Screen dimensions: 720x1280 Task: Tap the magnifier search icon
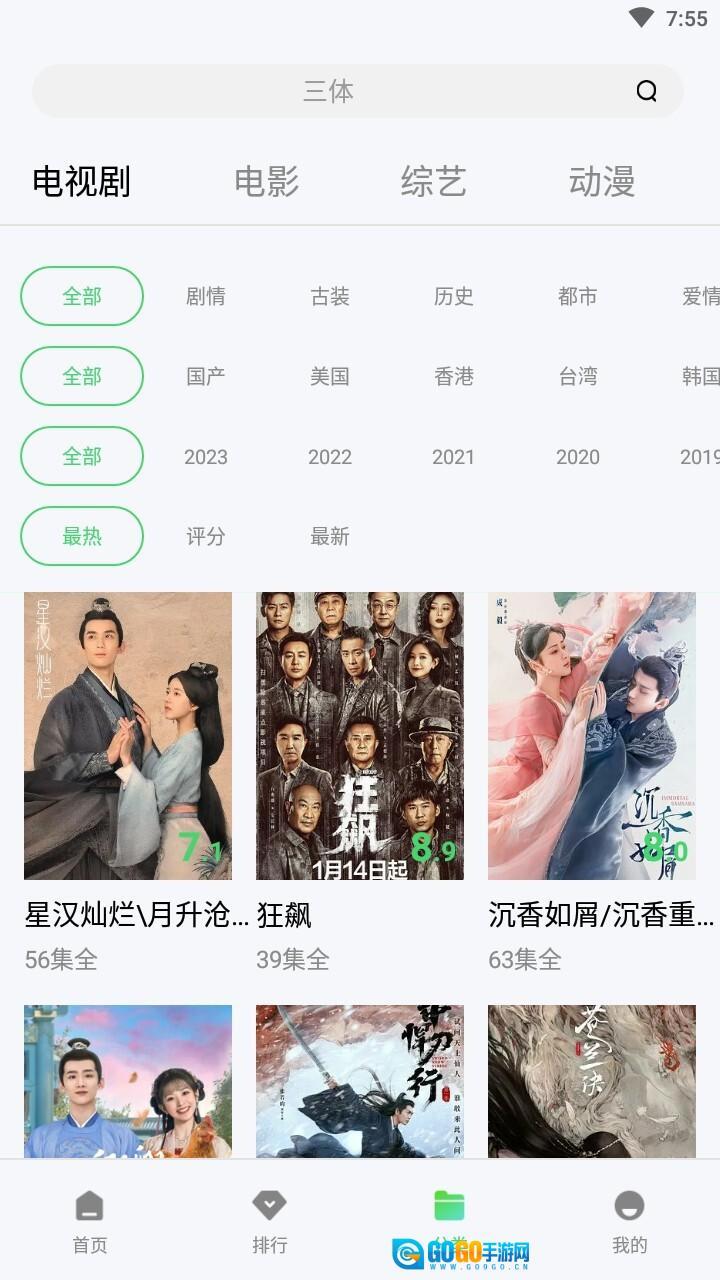pos(647,91)
